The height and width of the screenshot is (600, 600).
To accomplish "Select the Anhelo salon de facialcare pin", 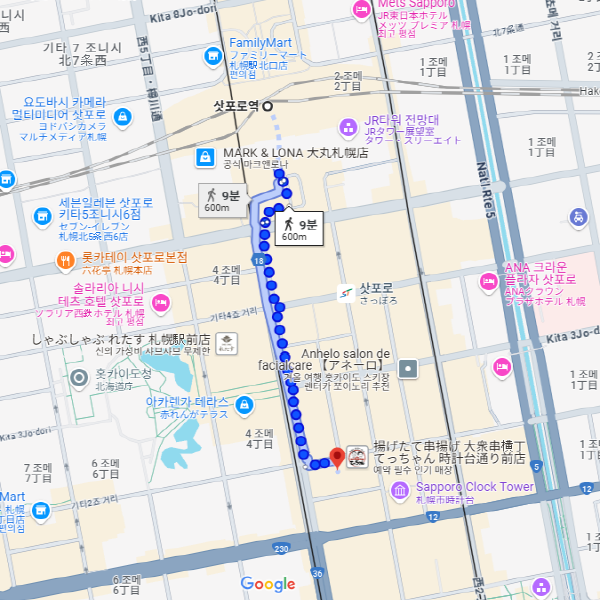I will click(408, 369).
